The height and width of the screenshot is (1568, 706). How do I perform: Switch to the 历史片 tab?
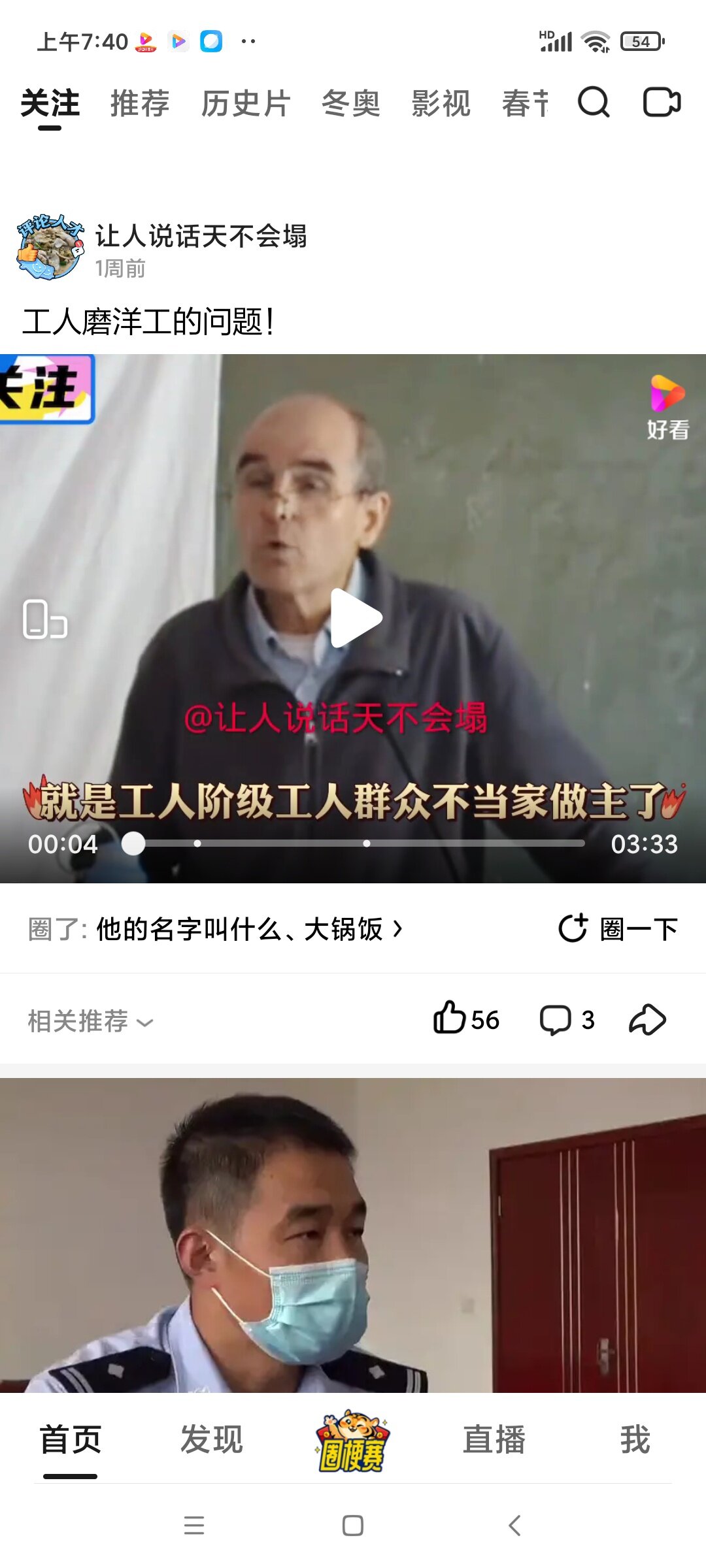click(x=245, y=103)
